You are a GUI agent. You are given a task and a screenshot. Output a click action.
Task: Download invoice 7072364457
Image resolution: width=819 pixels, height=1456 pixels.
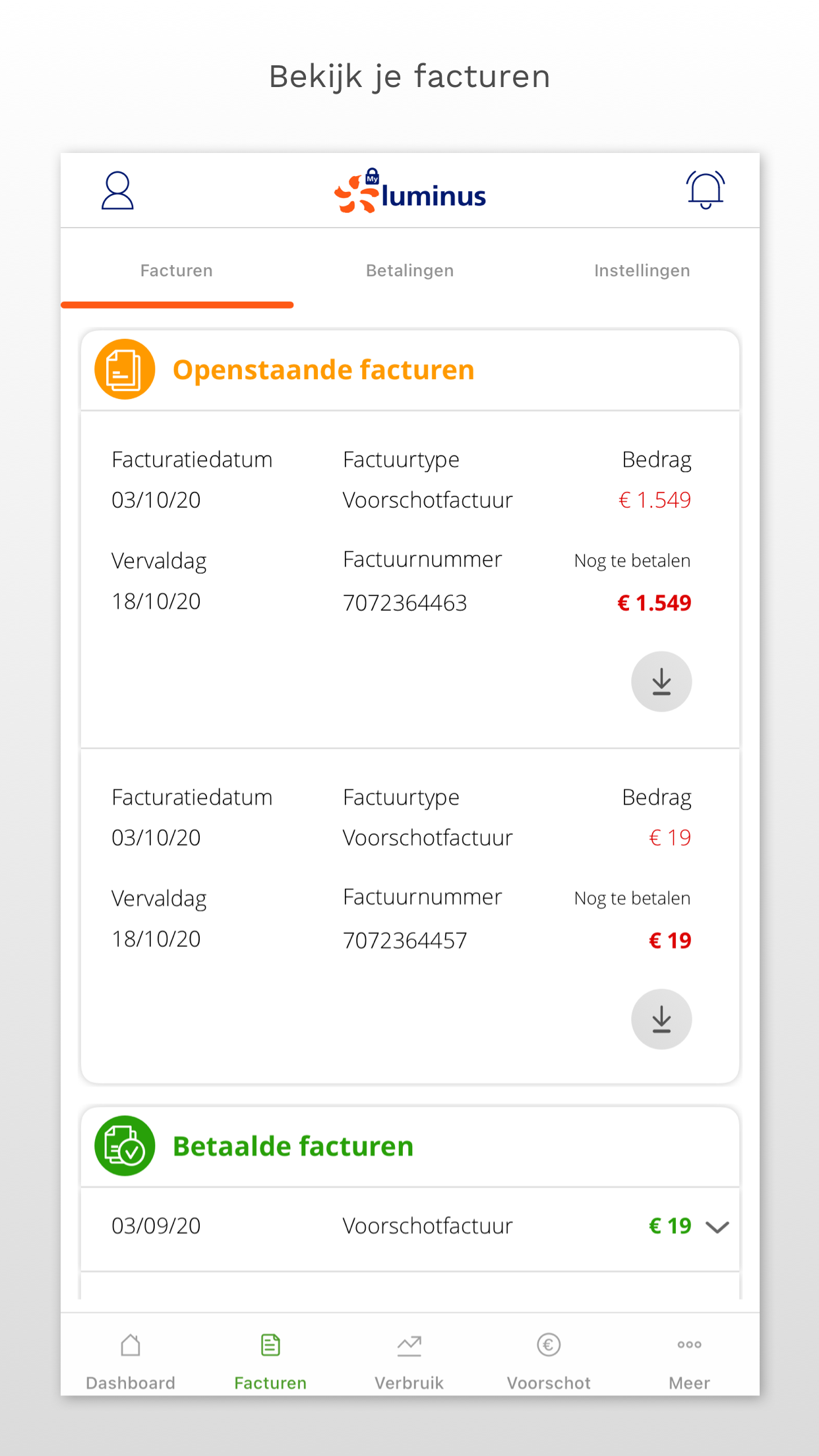point(661,1019)
